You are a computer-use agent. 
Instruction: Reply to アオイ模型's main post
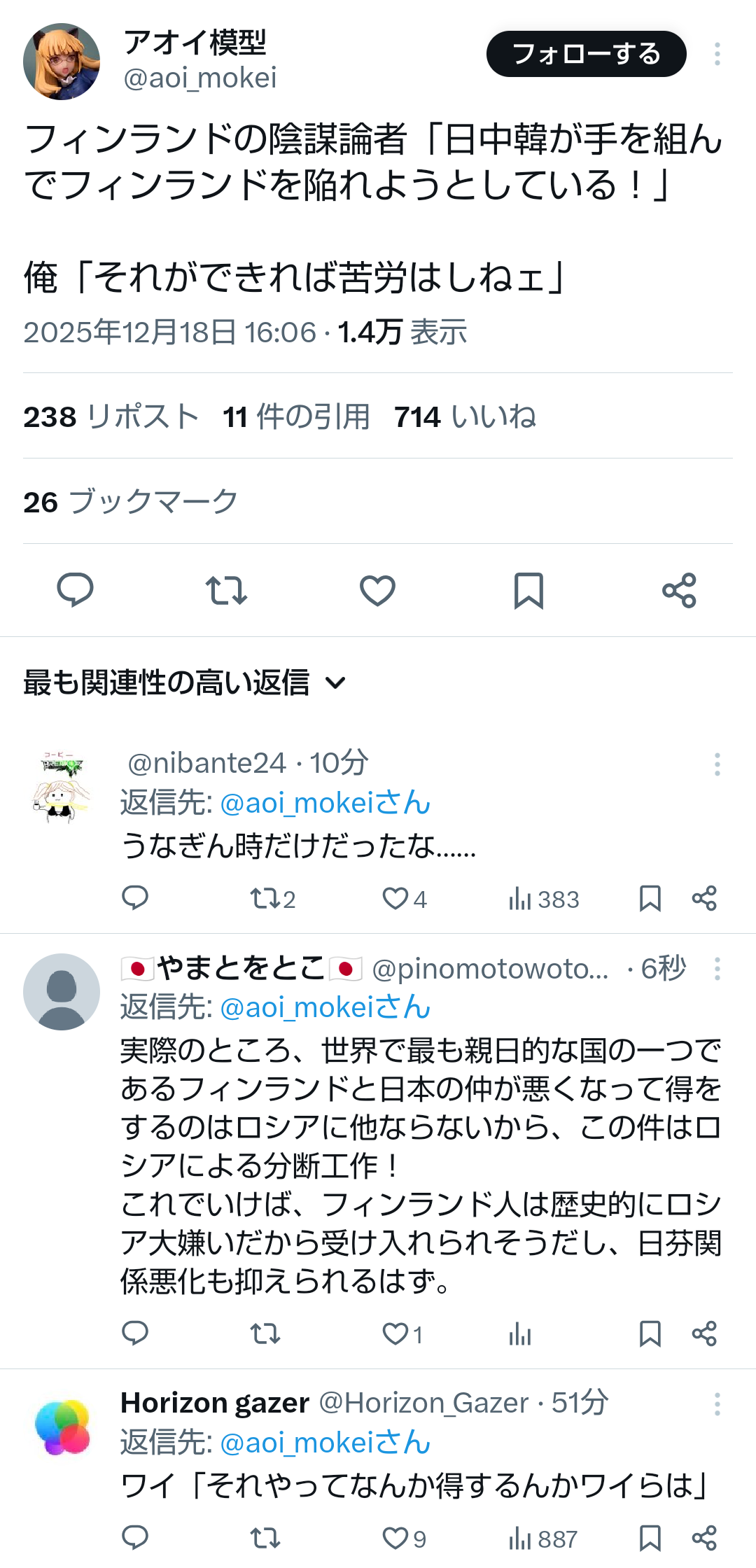(75, 589)
